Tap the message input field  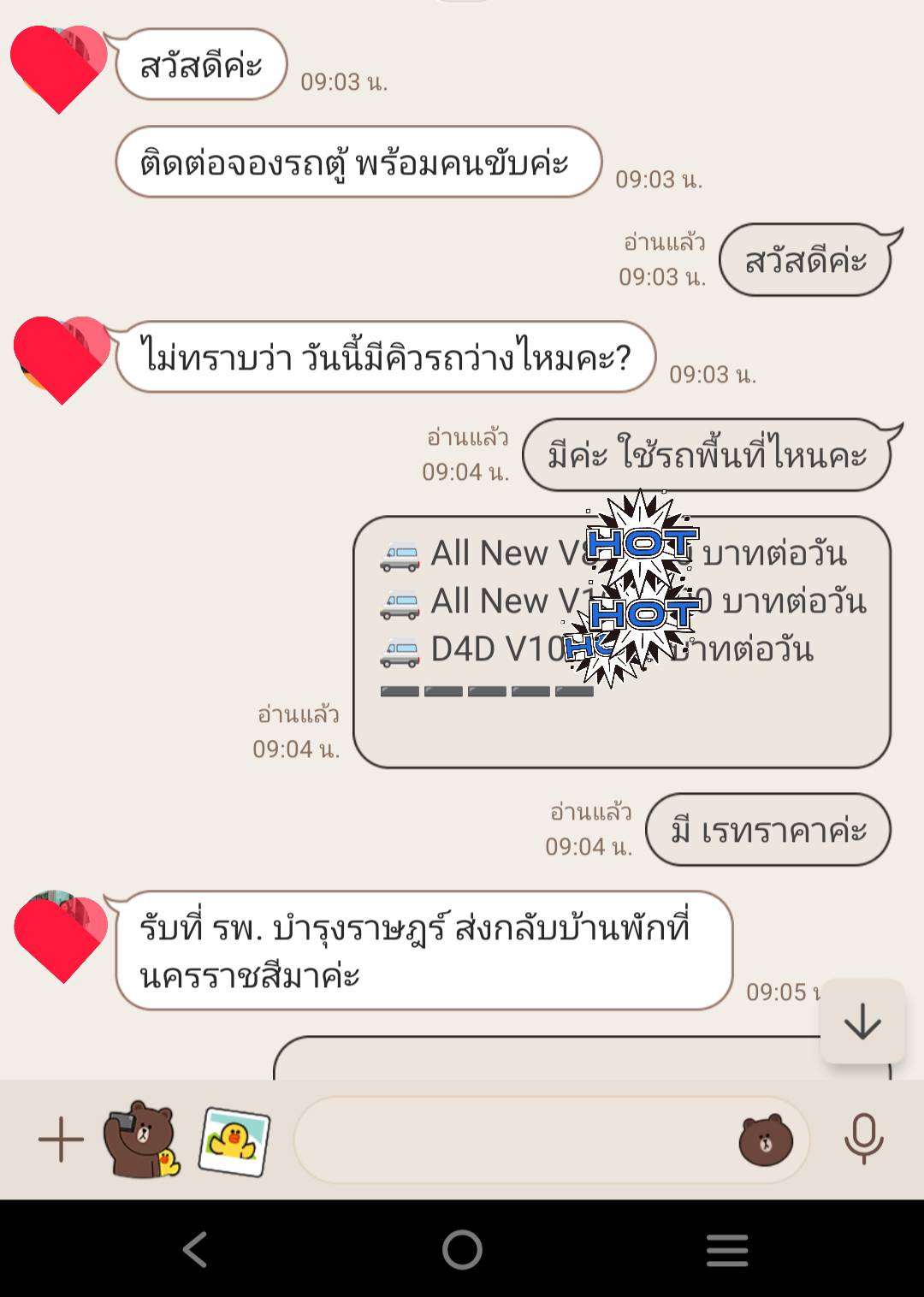coord(513,1140)
